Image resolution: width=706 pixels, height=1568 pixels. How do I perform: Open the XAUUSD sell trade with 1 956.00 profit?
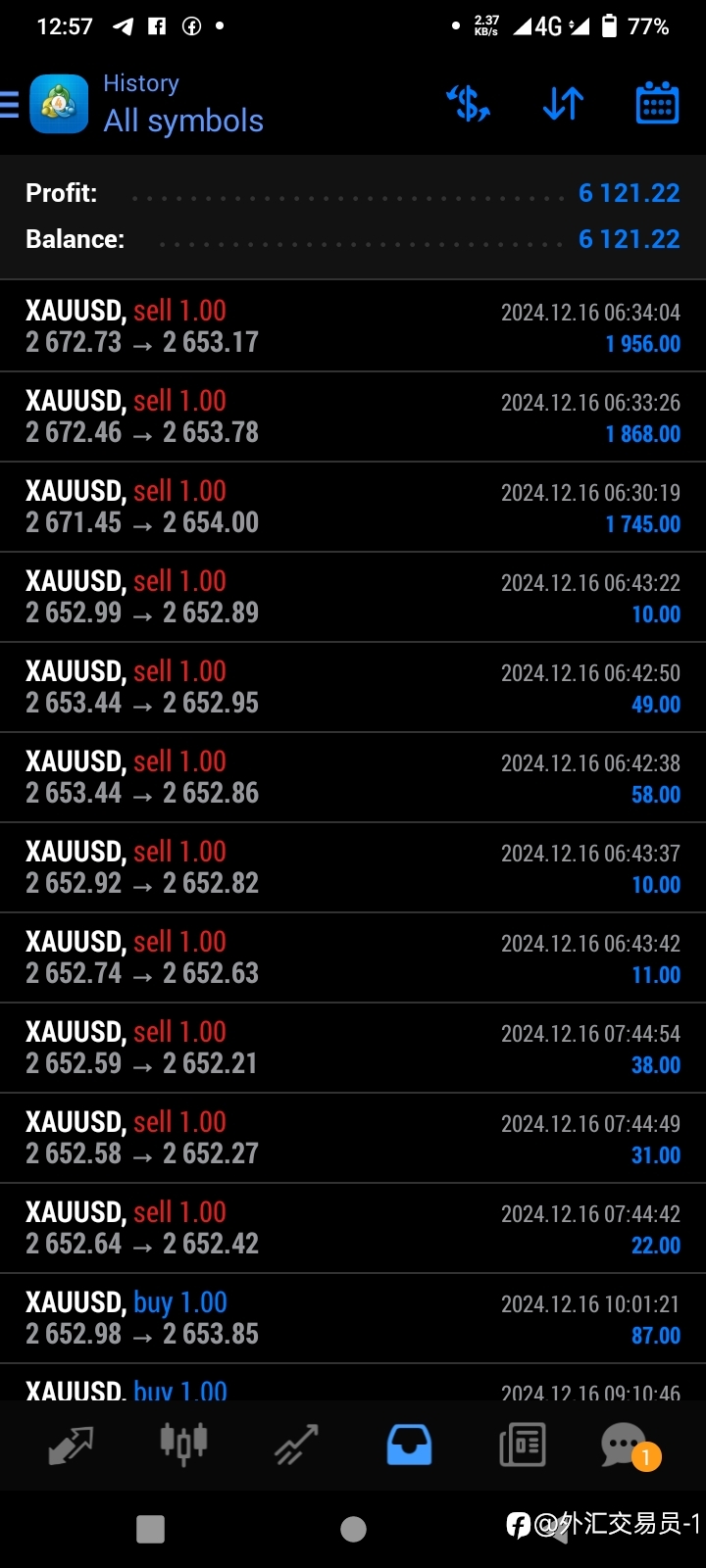coord(353,326)
